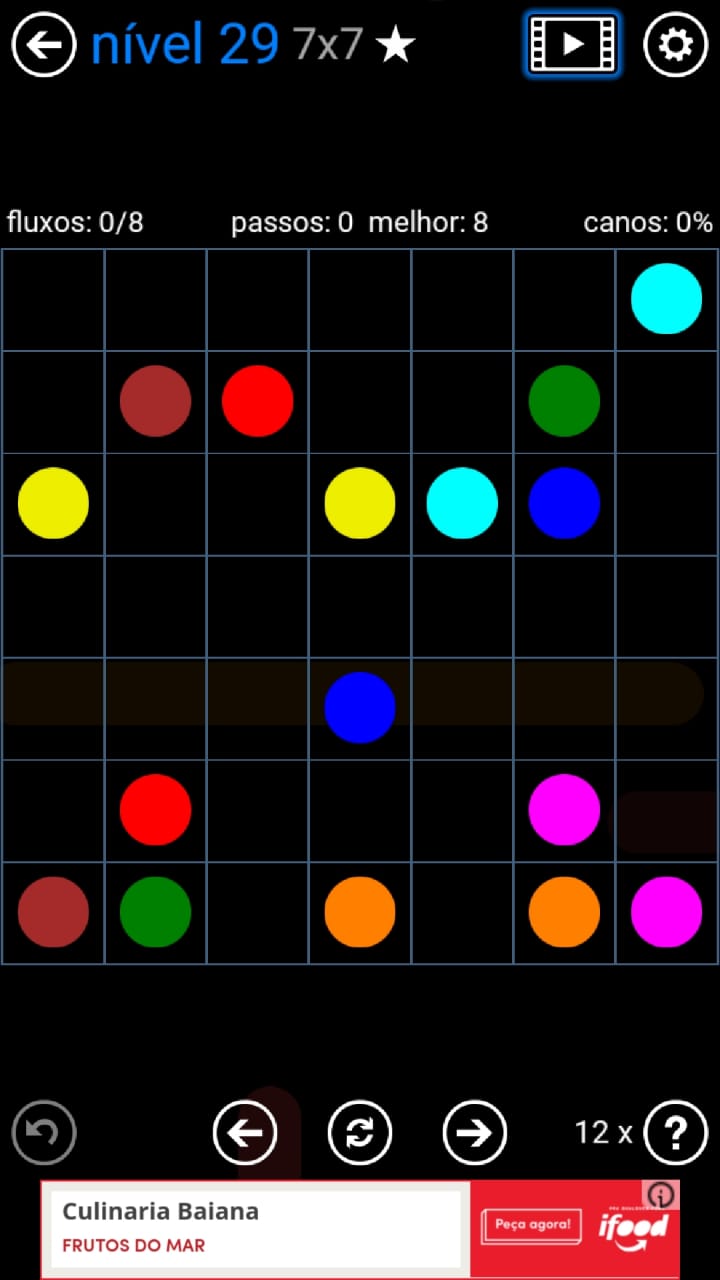Open the ad info icon
Screen dimensions: 720x1280
pyautogui.click(x=661, y=1195)
